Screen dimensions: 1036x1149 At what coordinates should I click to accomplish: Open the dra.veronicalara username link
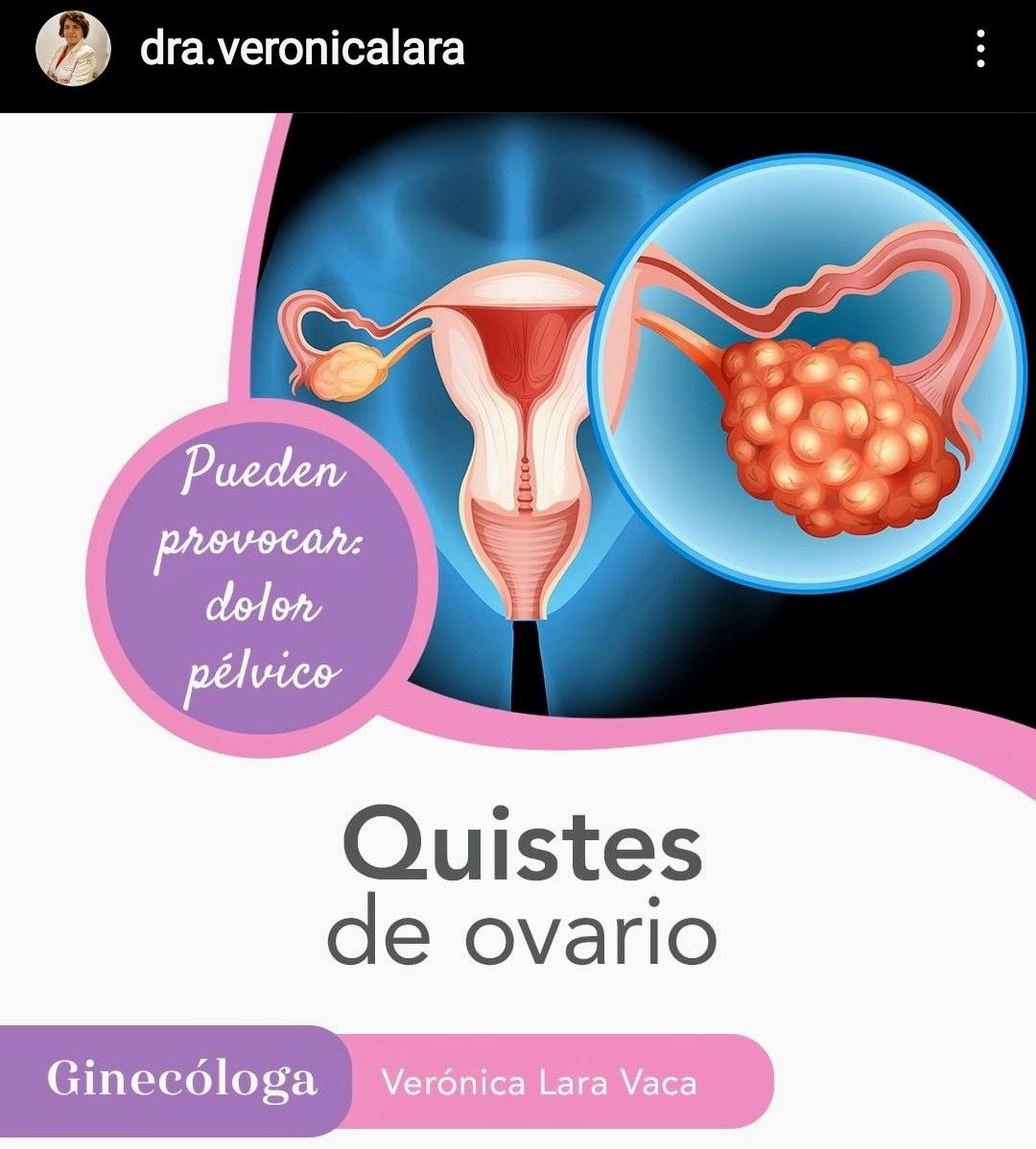coord(302,49)
